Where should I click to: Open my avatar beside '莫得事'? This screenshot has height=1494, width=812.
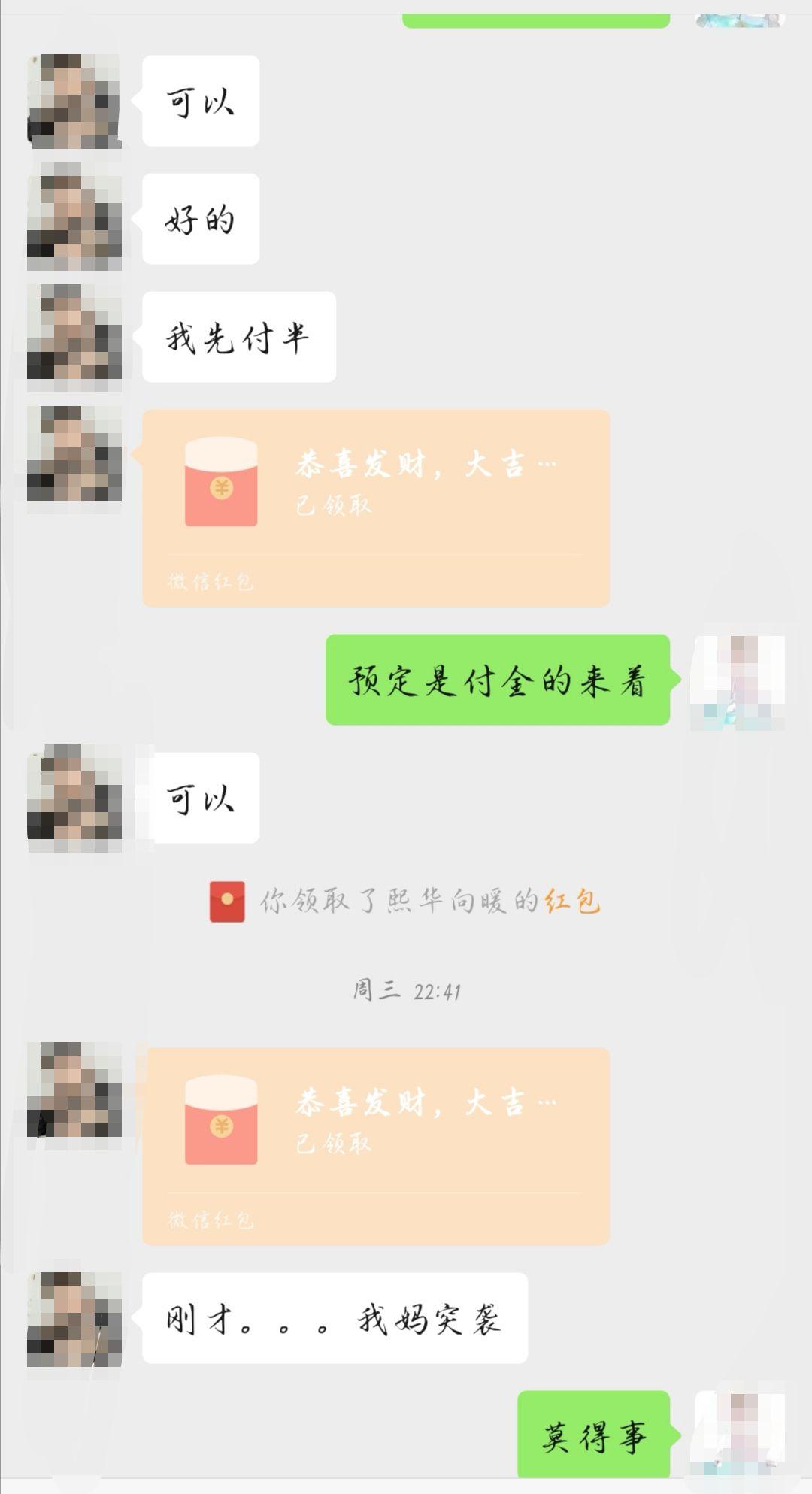738,1432
